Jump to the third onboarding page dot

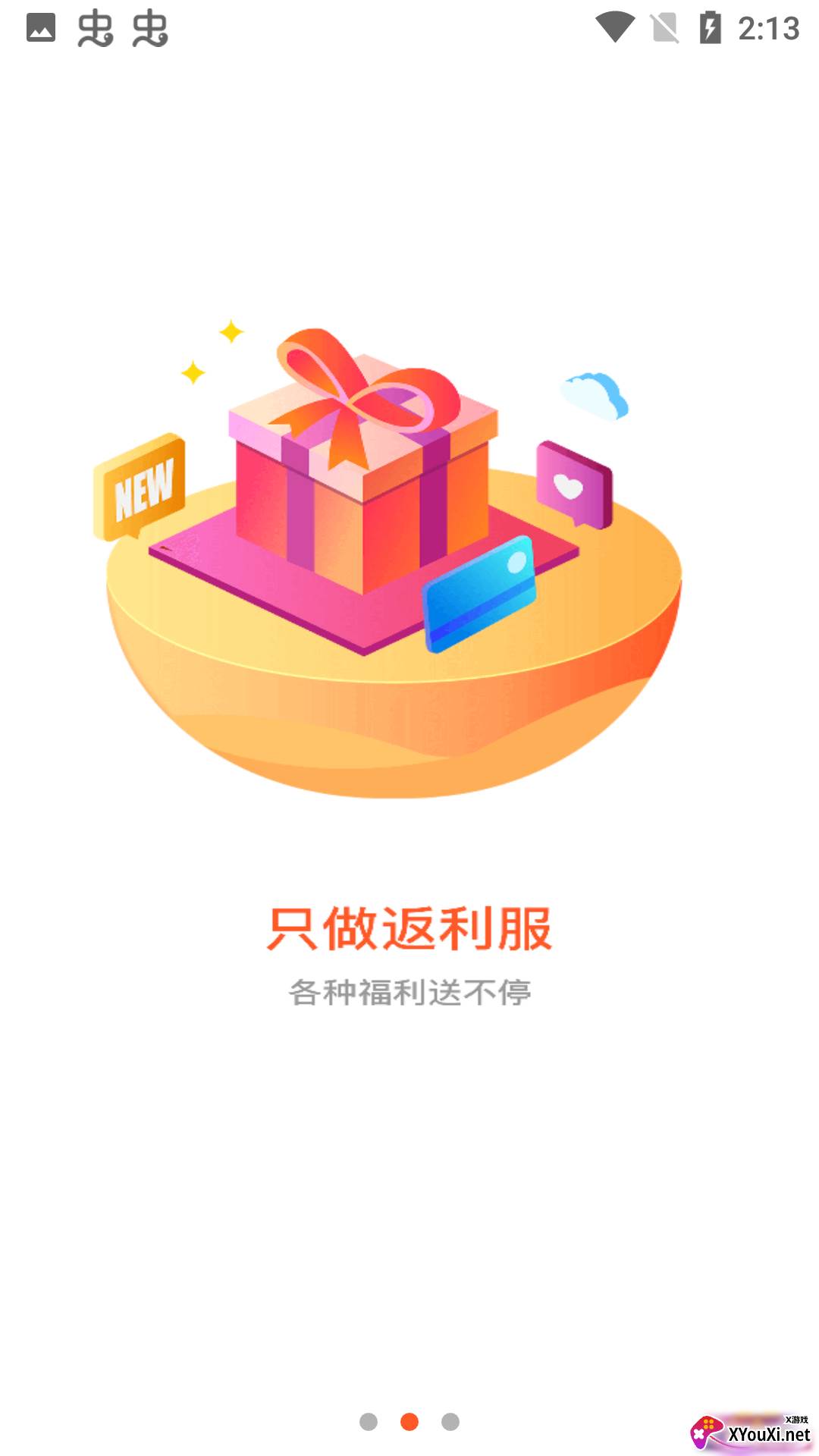(450, 1421)
